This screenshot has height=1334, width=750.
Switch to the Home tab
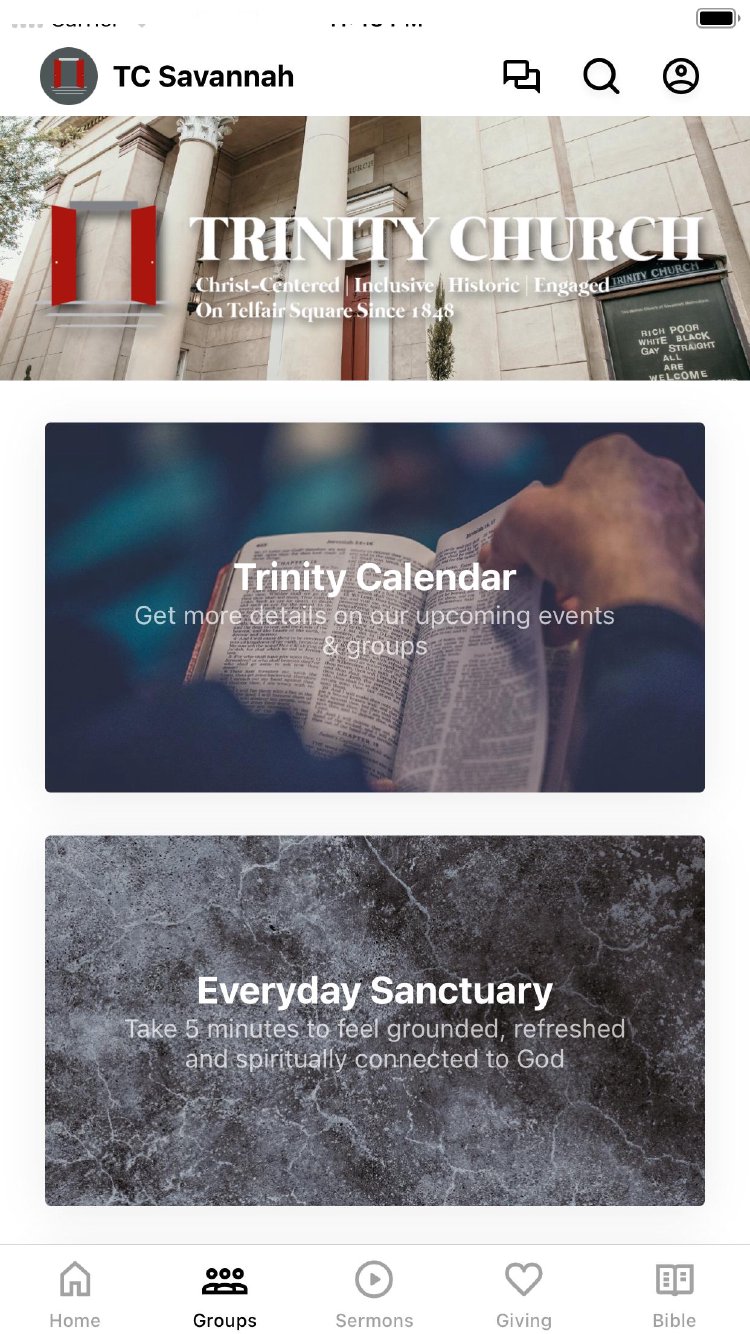[75, 1293]
